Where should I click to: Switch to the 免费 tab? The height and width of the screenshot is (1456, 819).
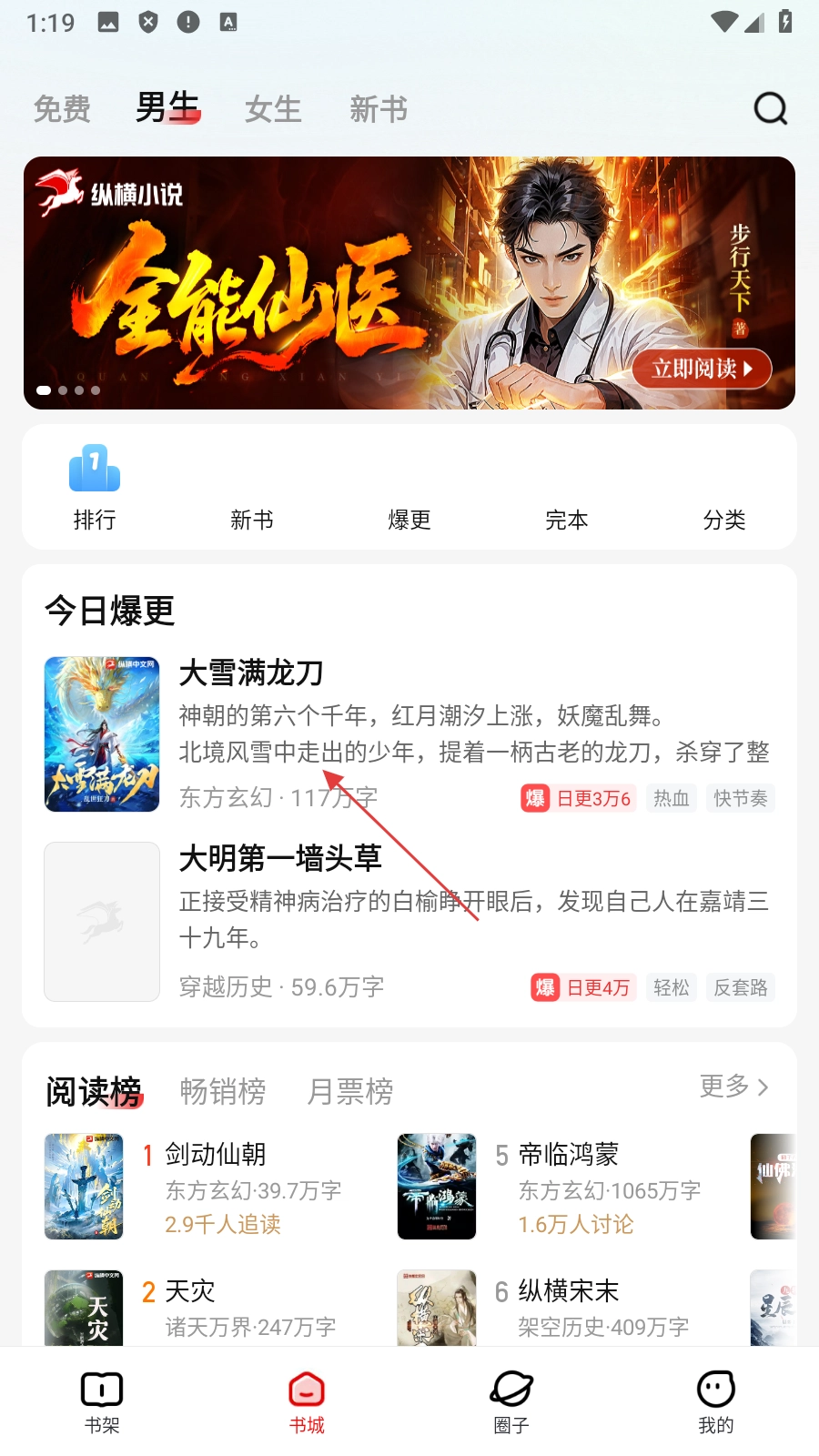point(62,109)
